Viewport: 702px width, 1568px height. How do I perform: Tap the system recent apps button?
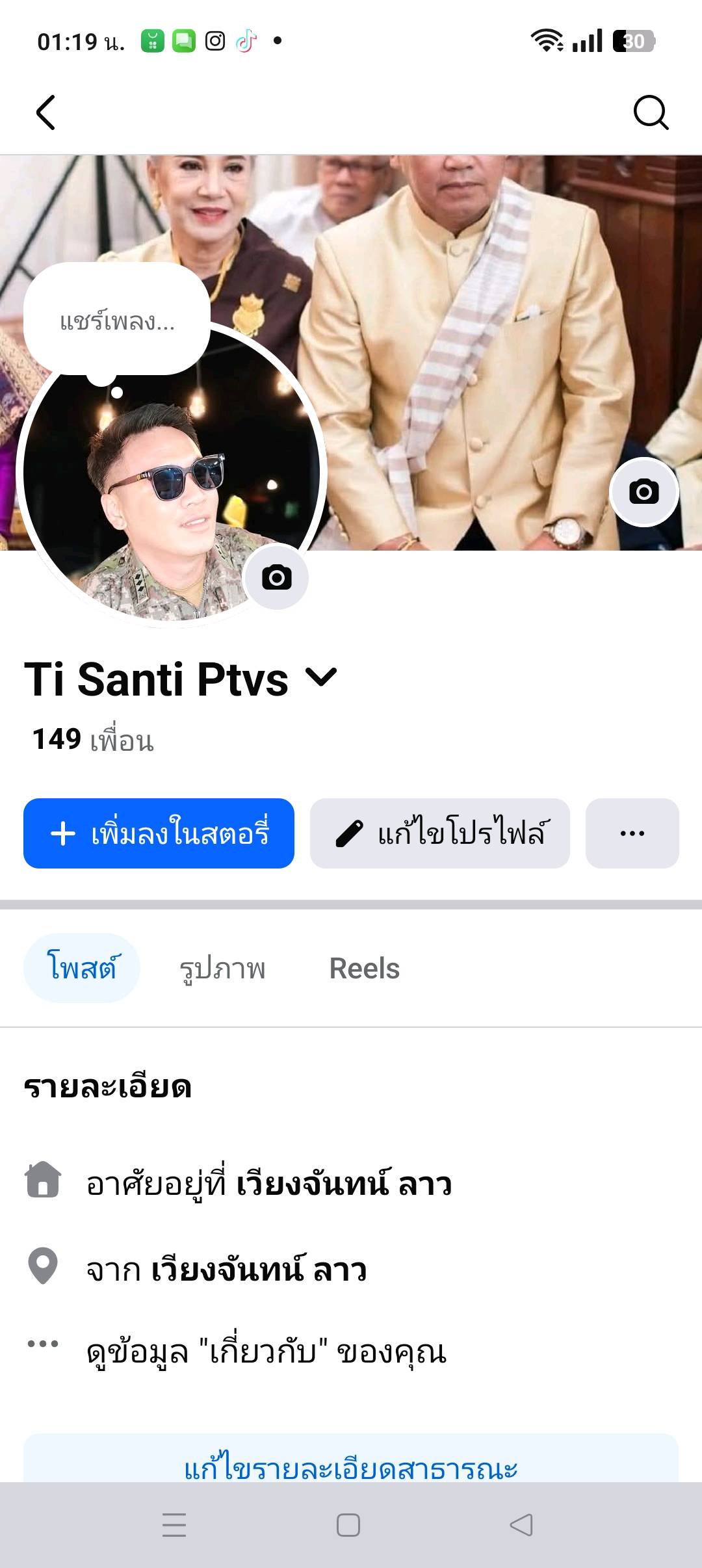pyautogui.click(x=174, y=1525)
